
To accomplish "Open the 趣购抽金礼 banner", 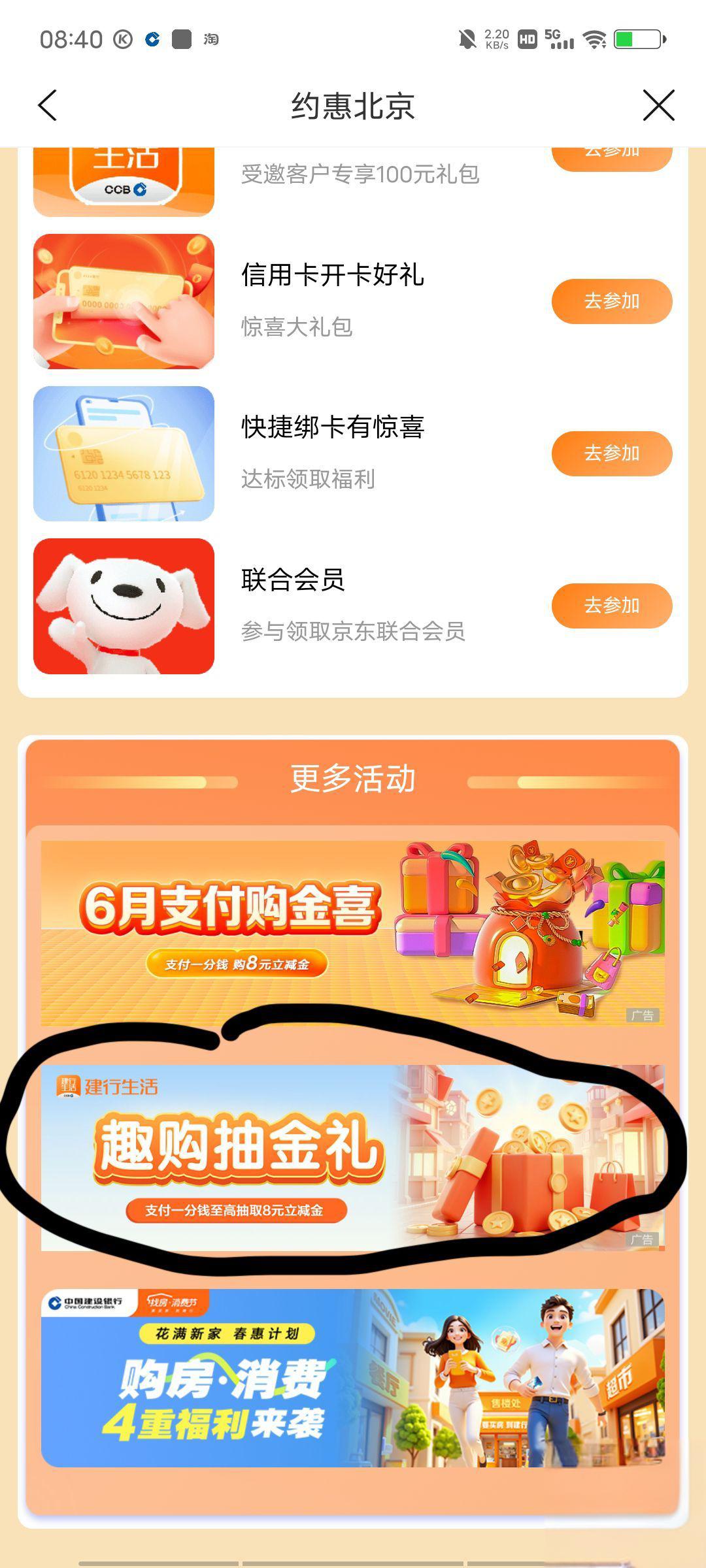I will pyautogui.click(x=352, y=1157).
